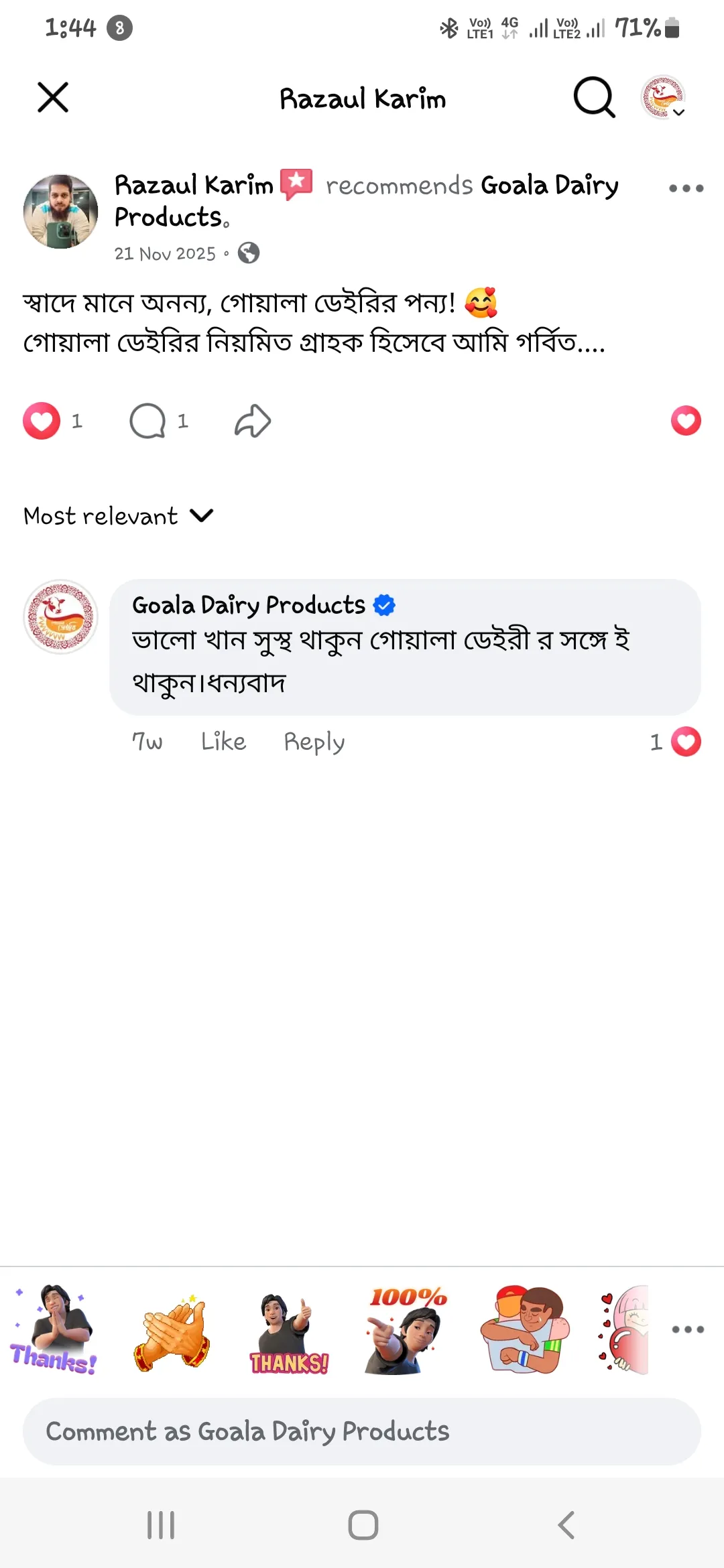Open Razaul Karim's profile name
This screenshot has height=1568, width=724.
(194, 184)
